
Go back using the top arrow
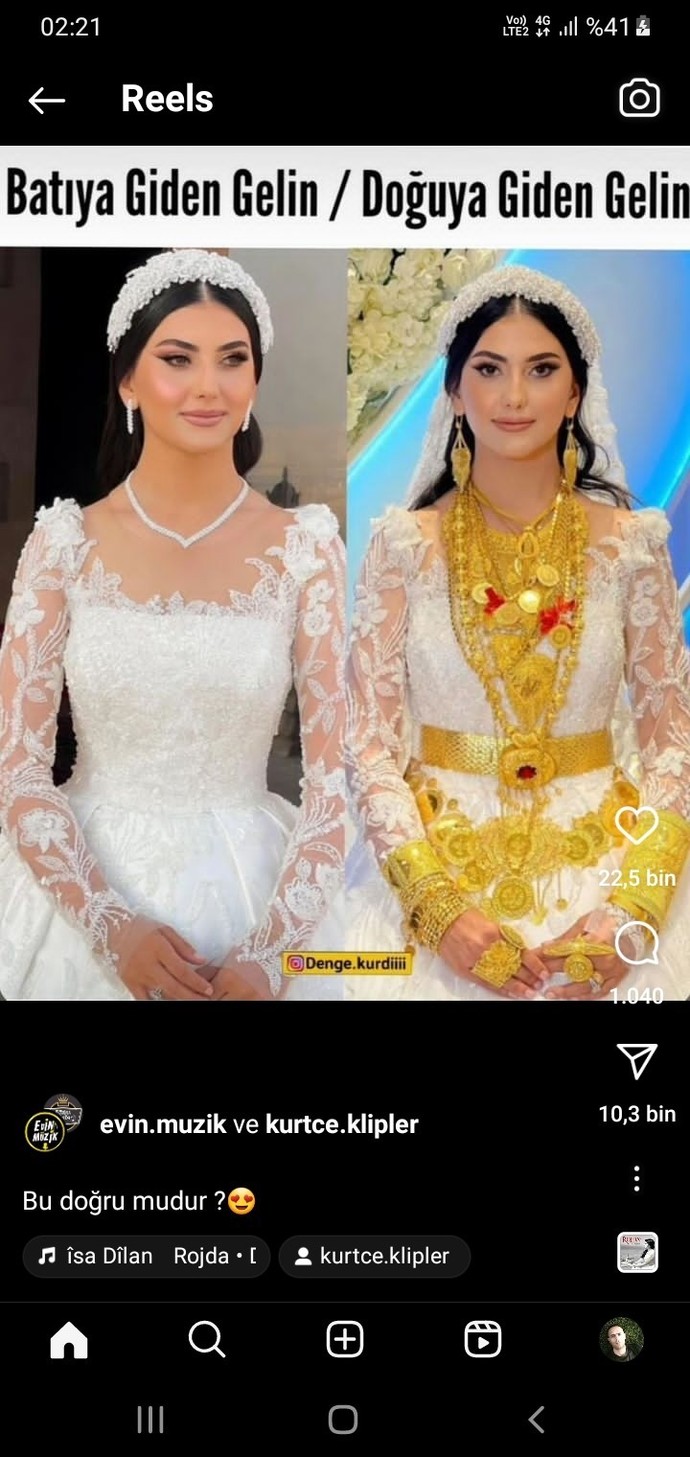click(47, 100)
